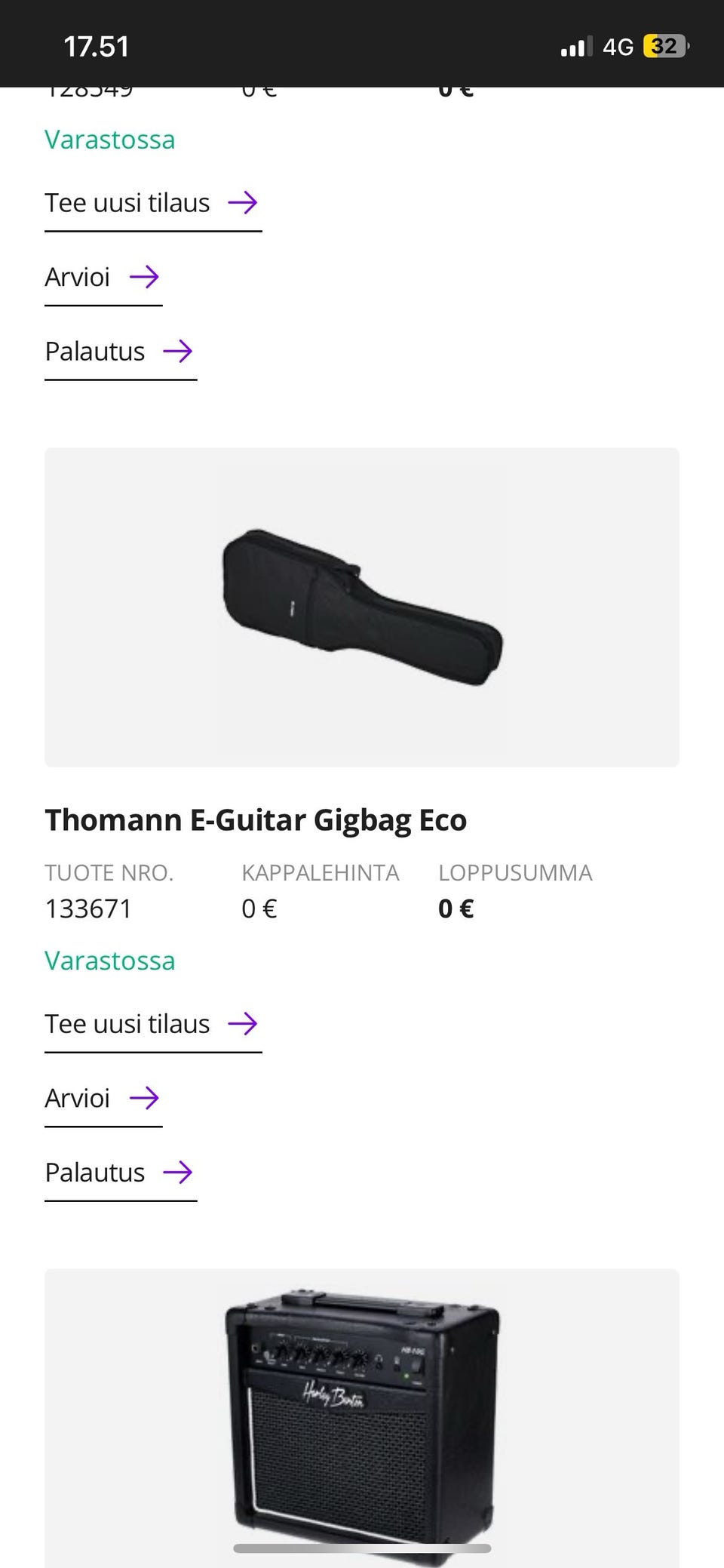The width and height of the screenshot is (724, 1568).
Task: Tap the product number 133671
Action: (88, 909)
